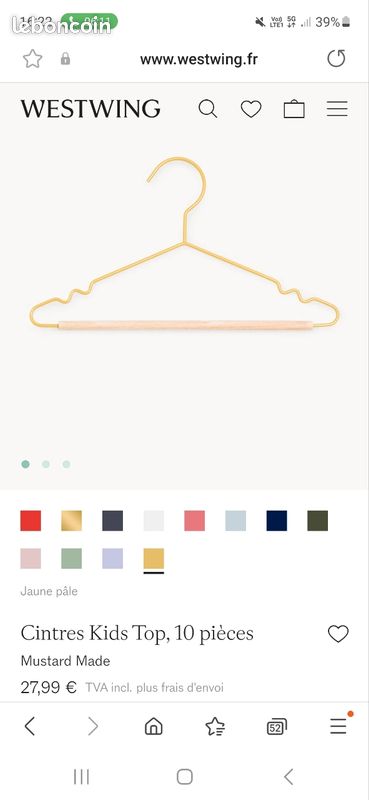369x800 pixels.
Task: Go back to the previous page in the browser
Action: pos(30,726)
